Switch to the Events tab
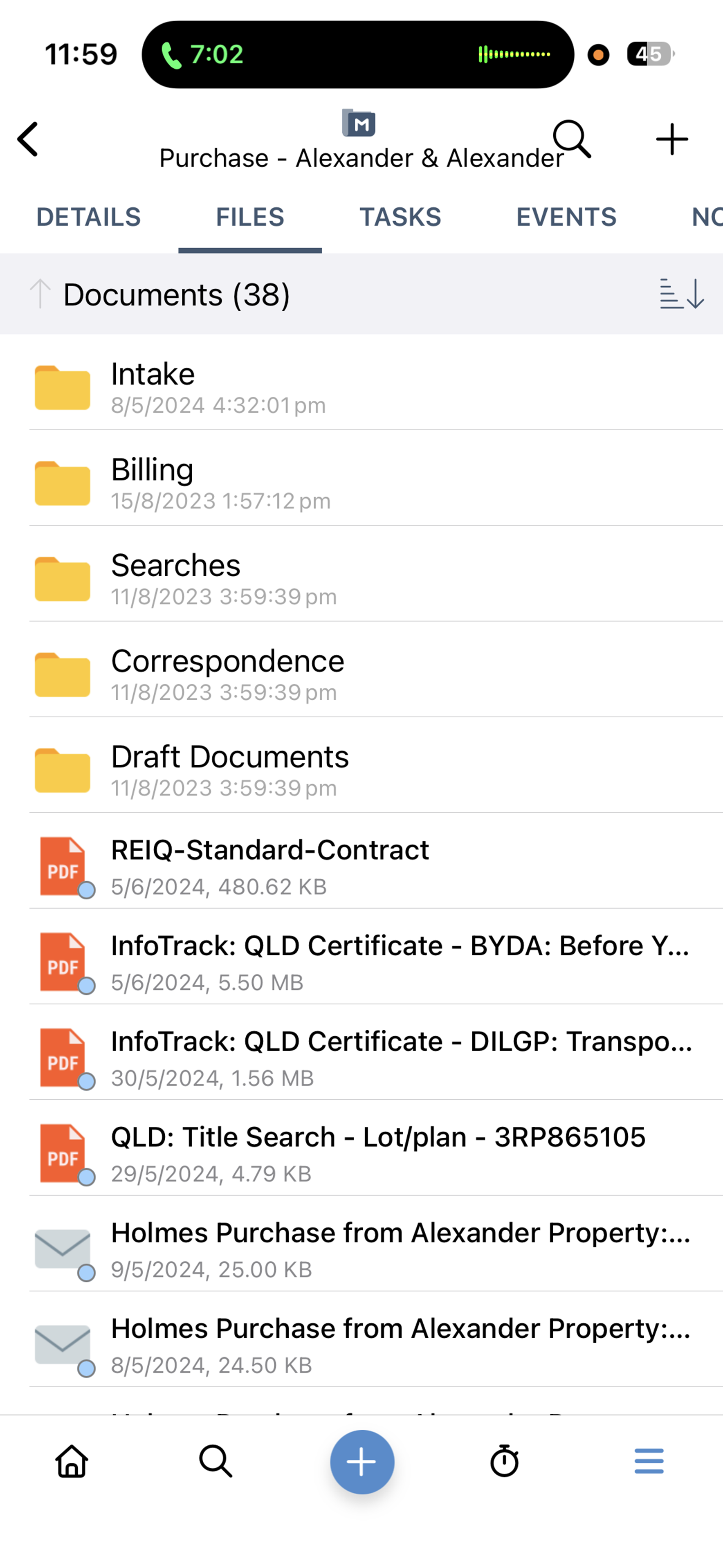Viewport: 723px width, 1568px height. [x=566, y=217]
